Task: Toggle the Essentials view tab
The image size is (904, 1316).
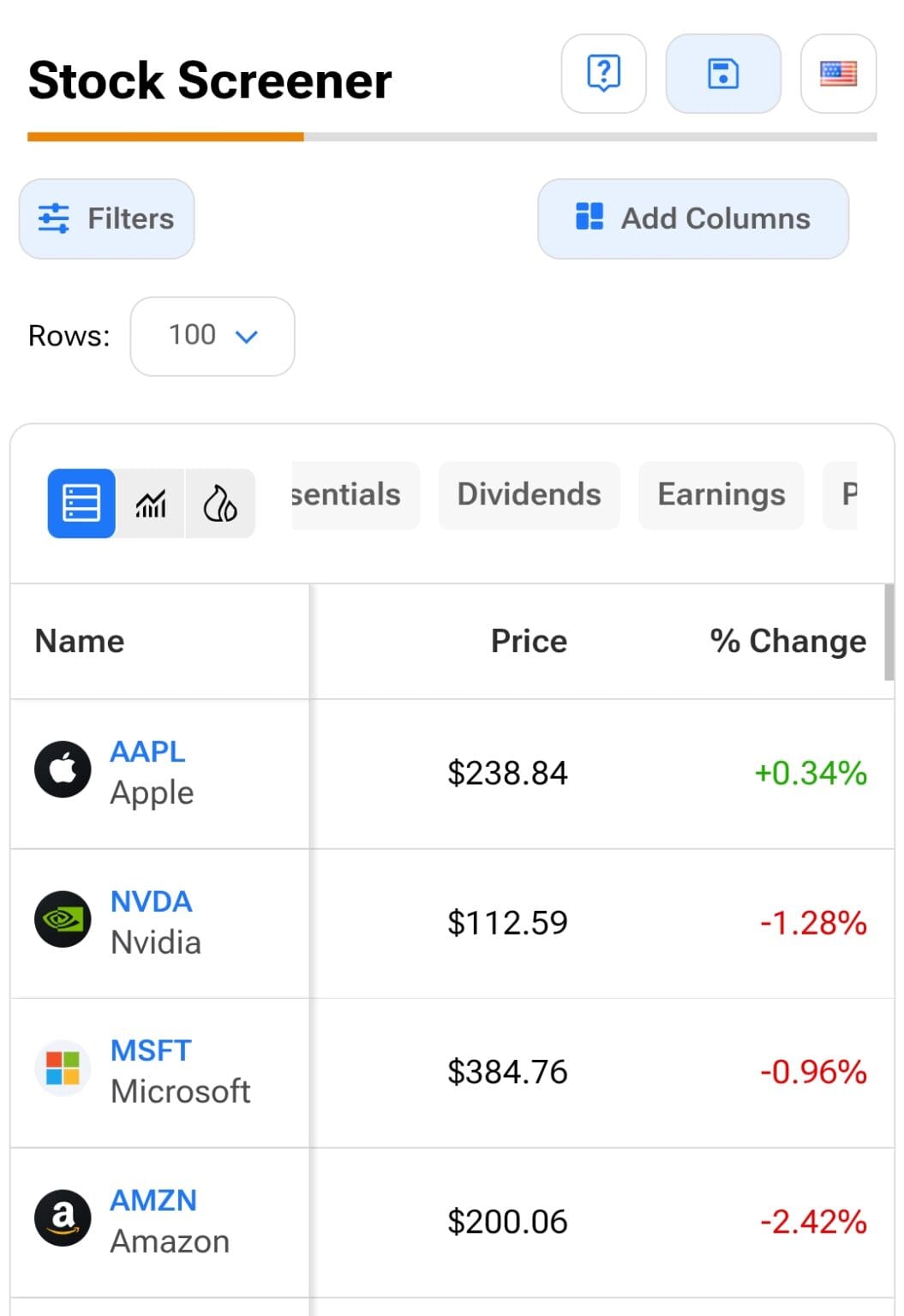Action: [x=351, y=494]
